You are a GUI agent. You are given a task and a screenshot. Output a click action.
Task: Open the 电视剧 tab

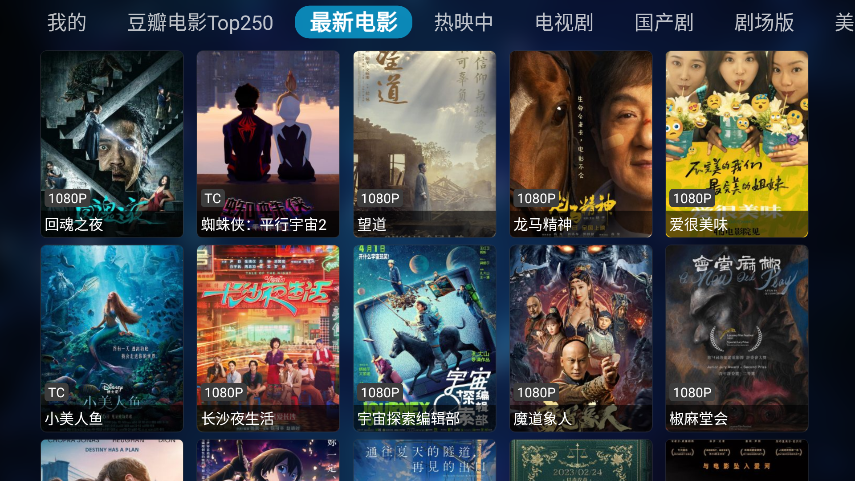(x=564, y=22)
